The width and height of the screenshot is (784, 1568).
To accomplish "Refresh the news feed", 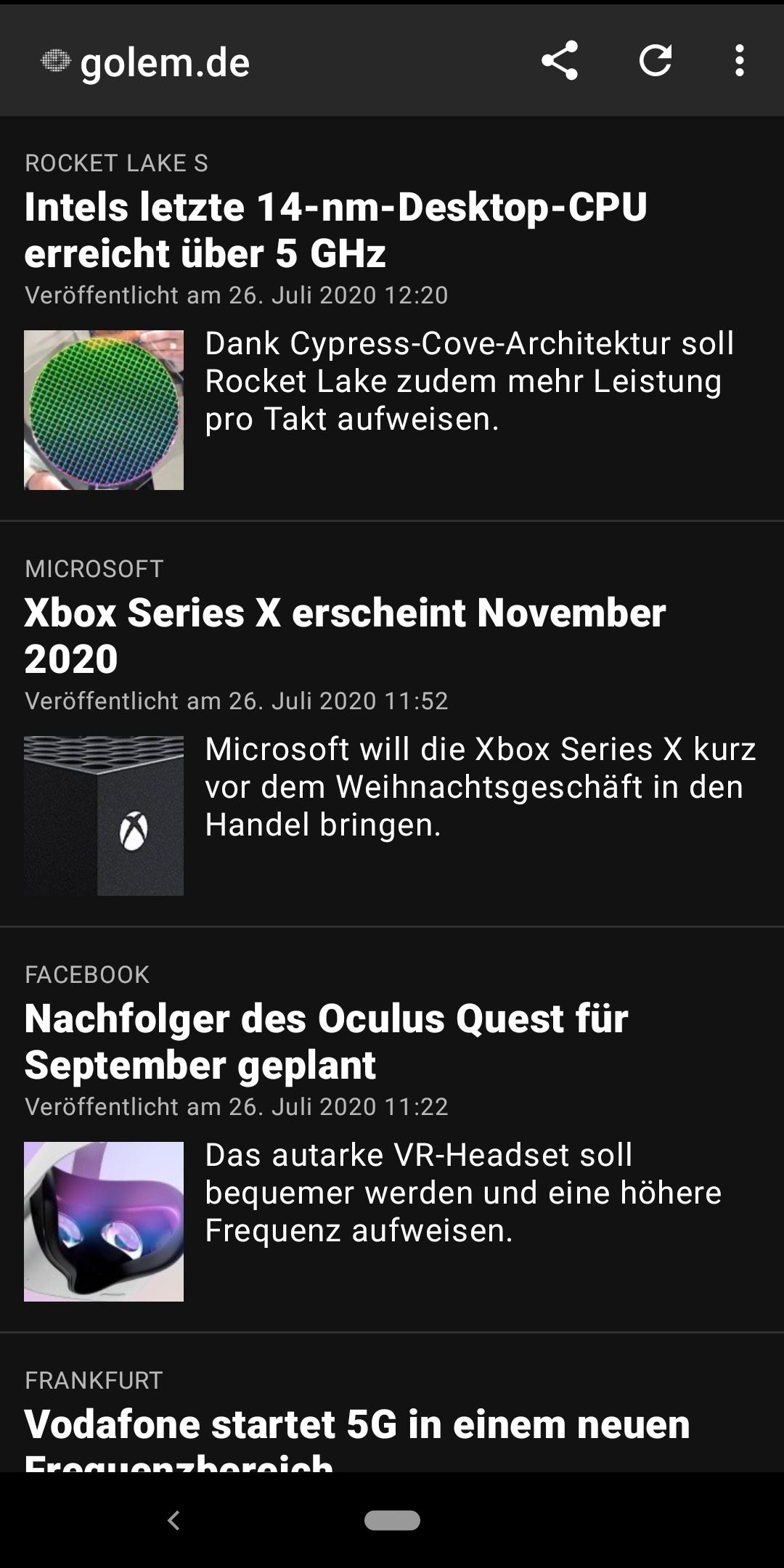I will coord(655,61).
